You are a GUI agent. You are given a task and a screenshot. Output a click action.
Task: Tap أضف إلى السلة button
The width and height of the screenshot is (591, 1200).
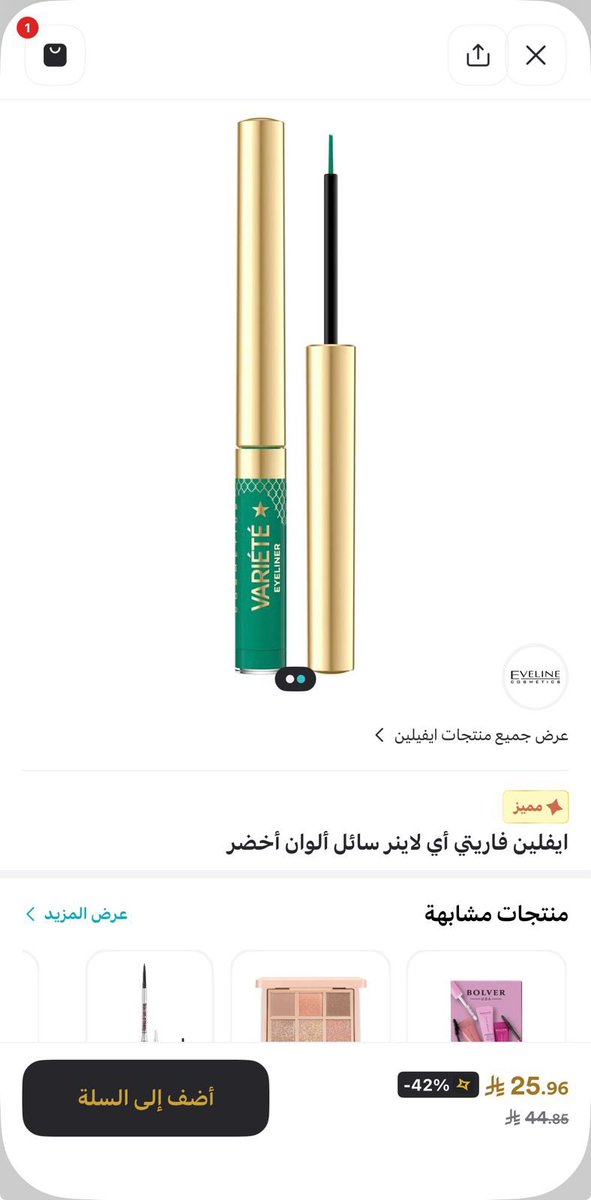[146, 1098]
